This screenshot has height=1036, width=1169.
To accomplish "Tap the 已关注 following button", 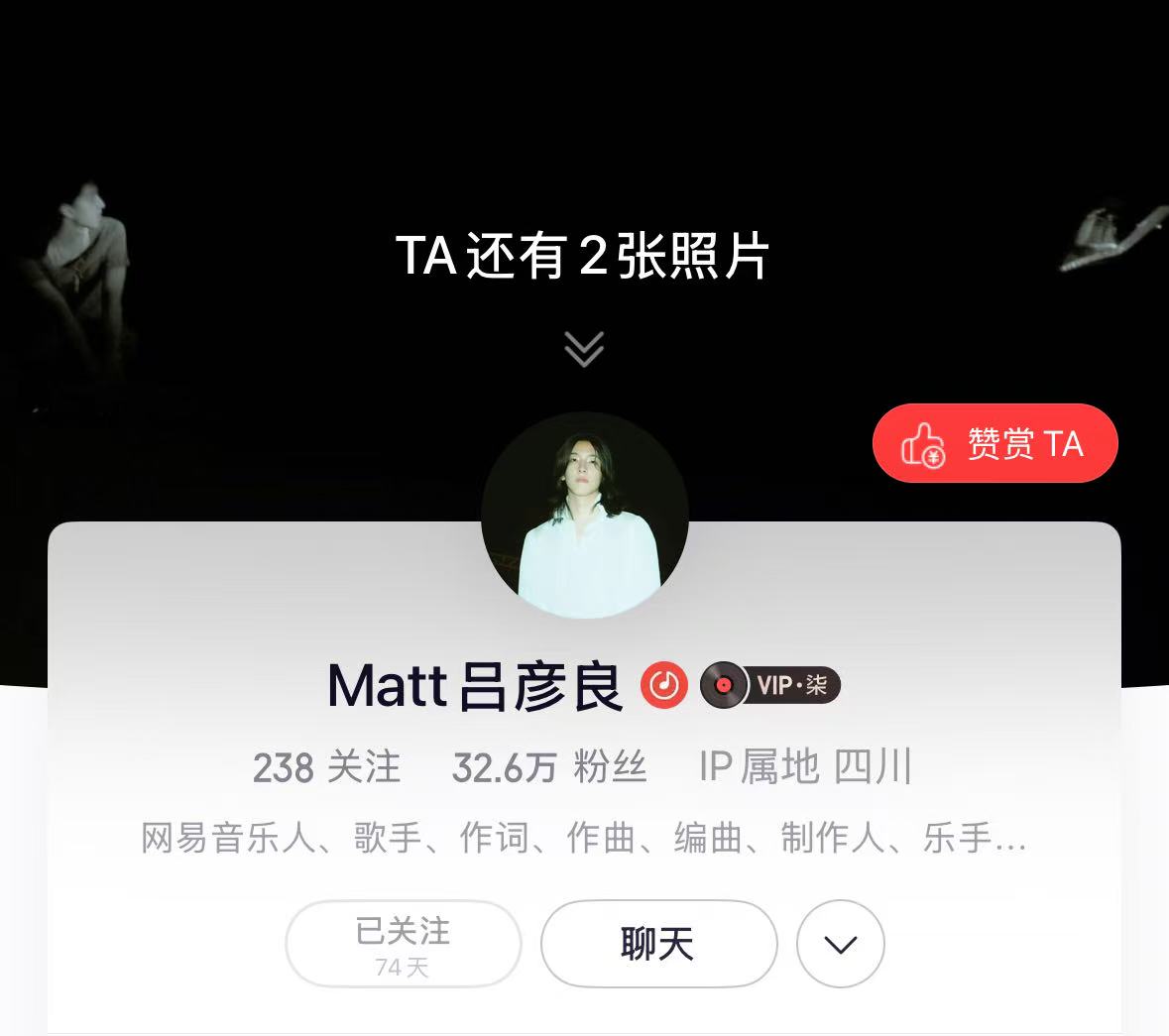I will click(403, 944).
